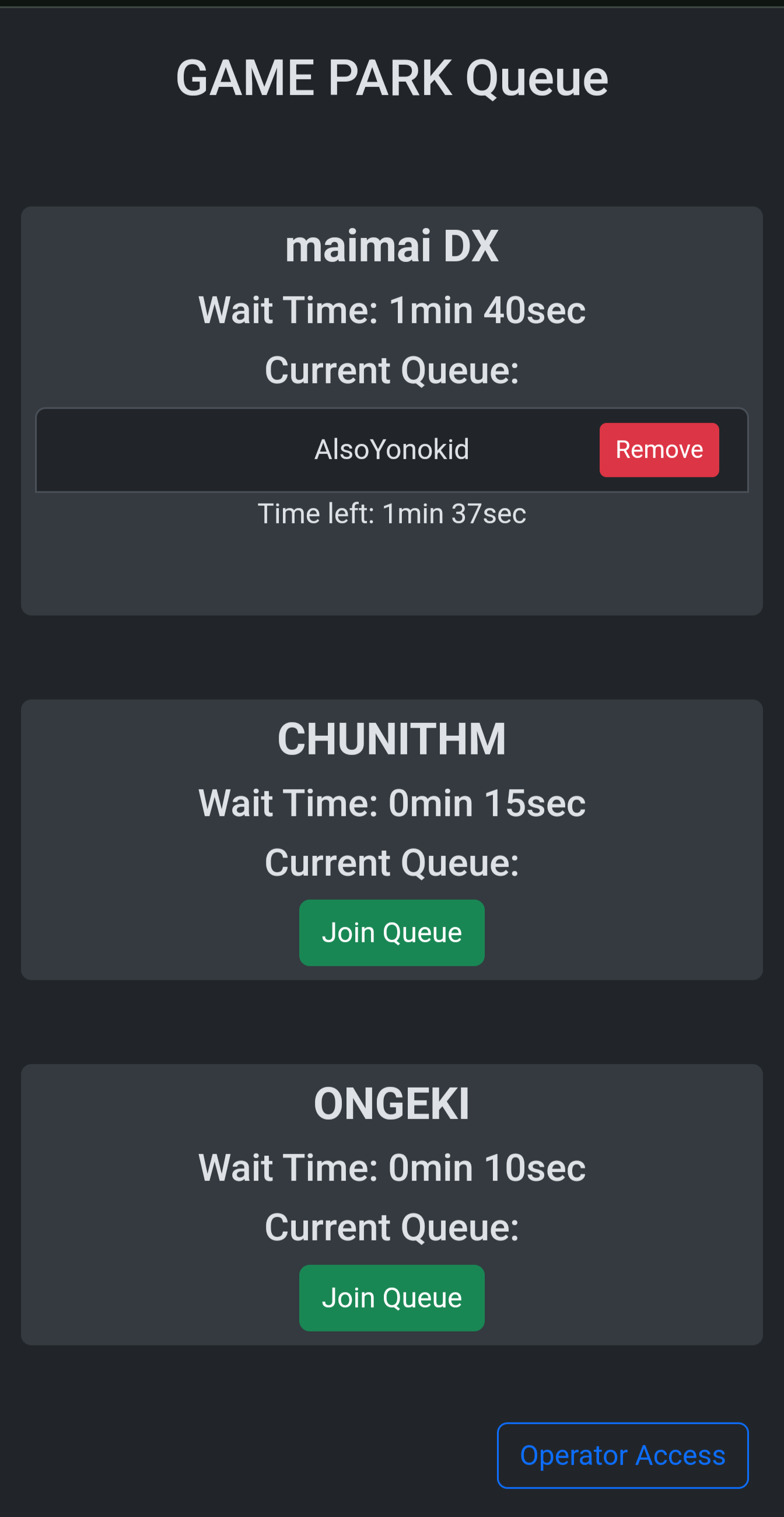Click the green Join Queue button for CHUNITHM
Screen dimensions: 784x1517
[391, 932]
